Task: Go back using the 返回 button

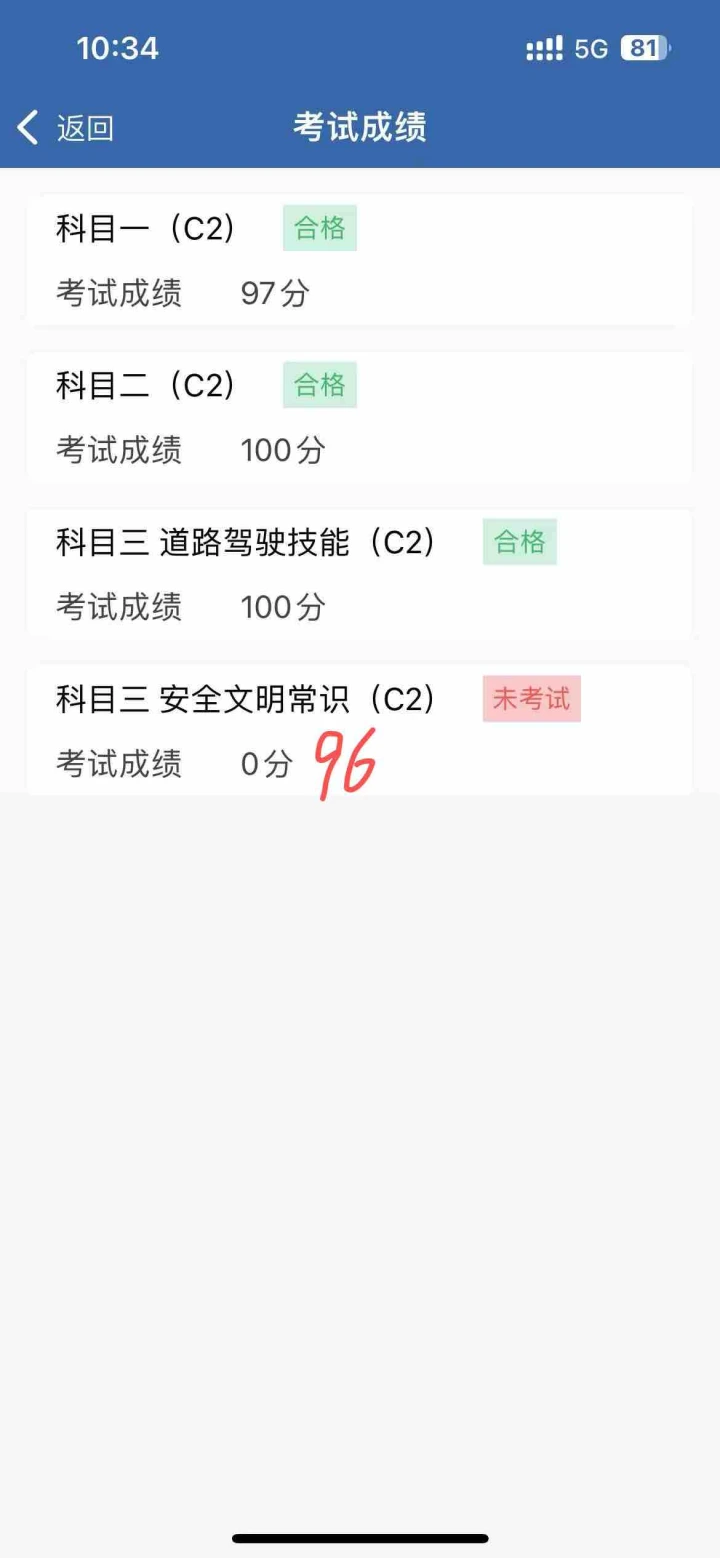Action: click(66, 128)
